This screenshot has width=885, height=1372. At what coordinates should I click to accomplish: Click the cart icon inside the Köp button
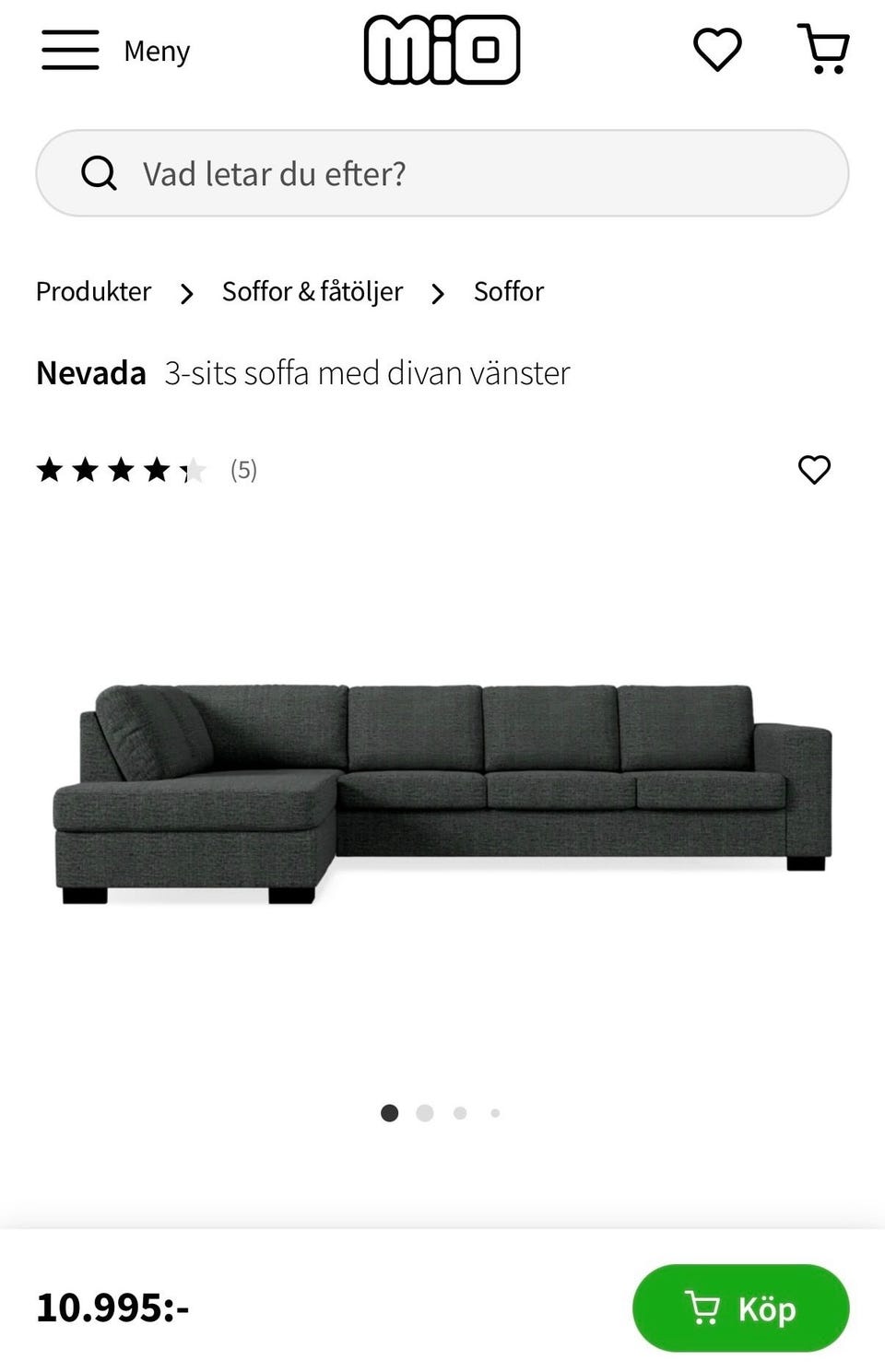702,1308
